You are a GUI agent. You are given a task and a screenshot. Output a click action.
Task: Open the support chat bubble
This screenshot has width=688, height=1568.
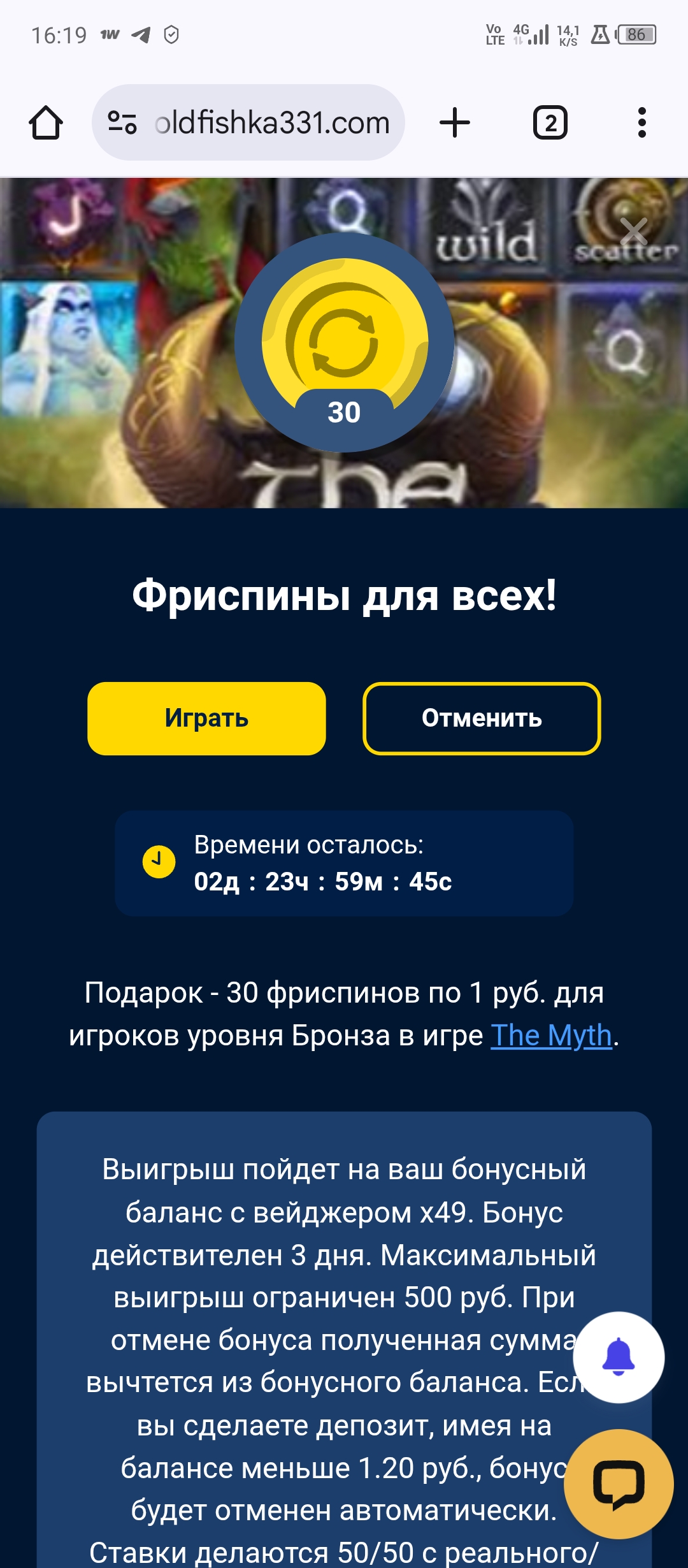(619, 1484)
